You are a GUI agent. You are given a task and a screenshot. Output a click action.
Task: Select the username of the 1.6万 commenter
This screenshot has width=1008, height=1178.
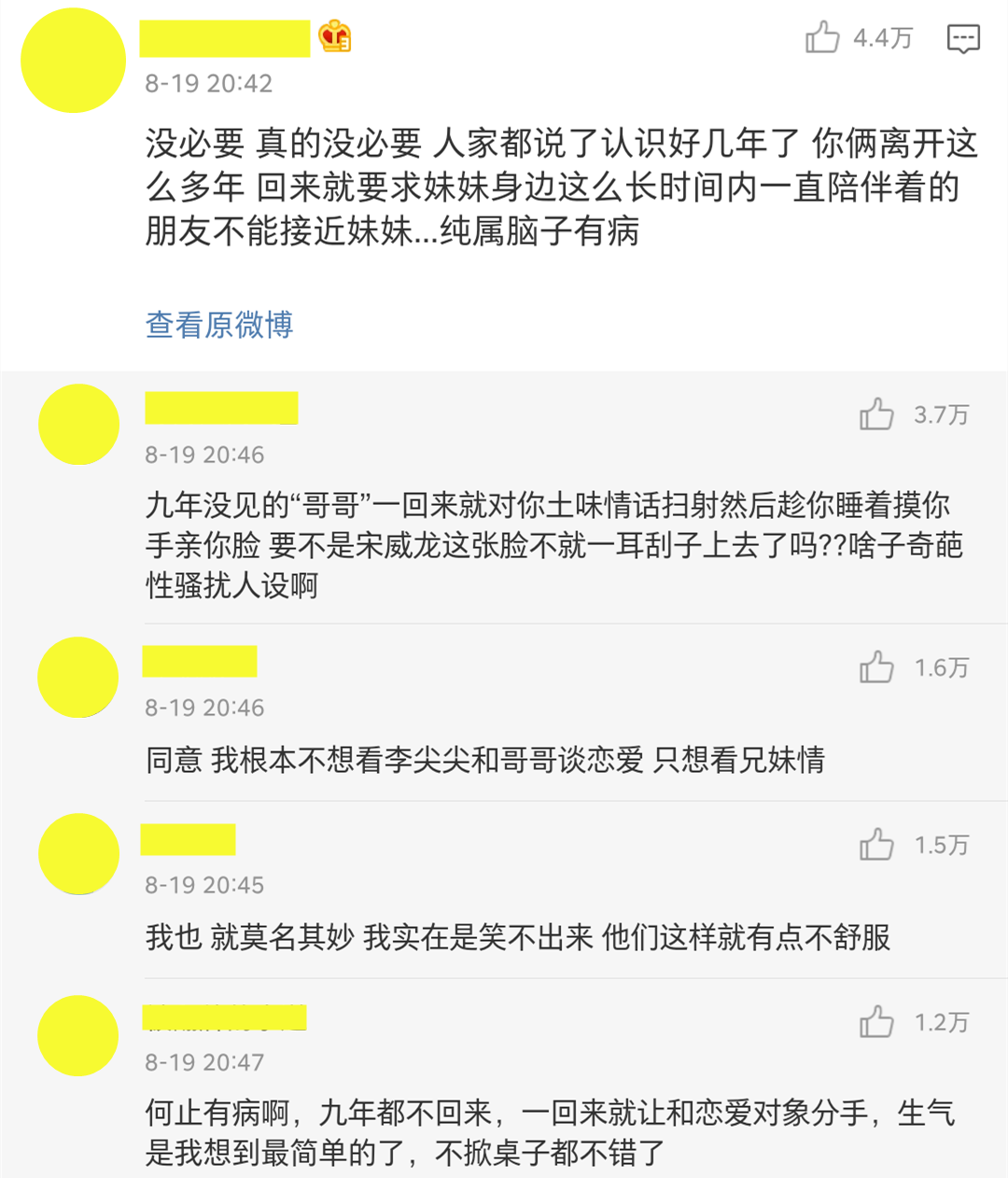point(201,663)
